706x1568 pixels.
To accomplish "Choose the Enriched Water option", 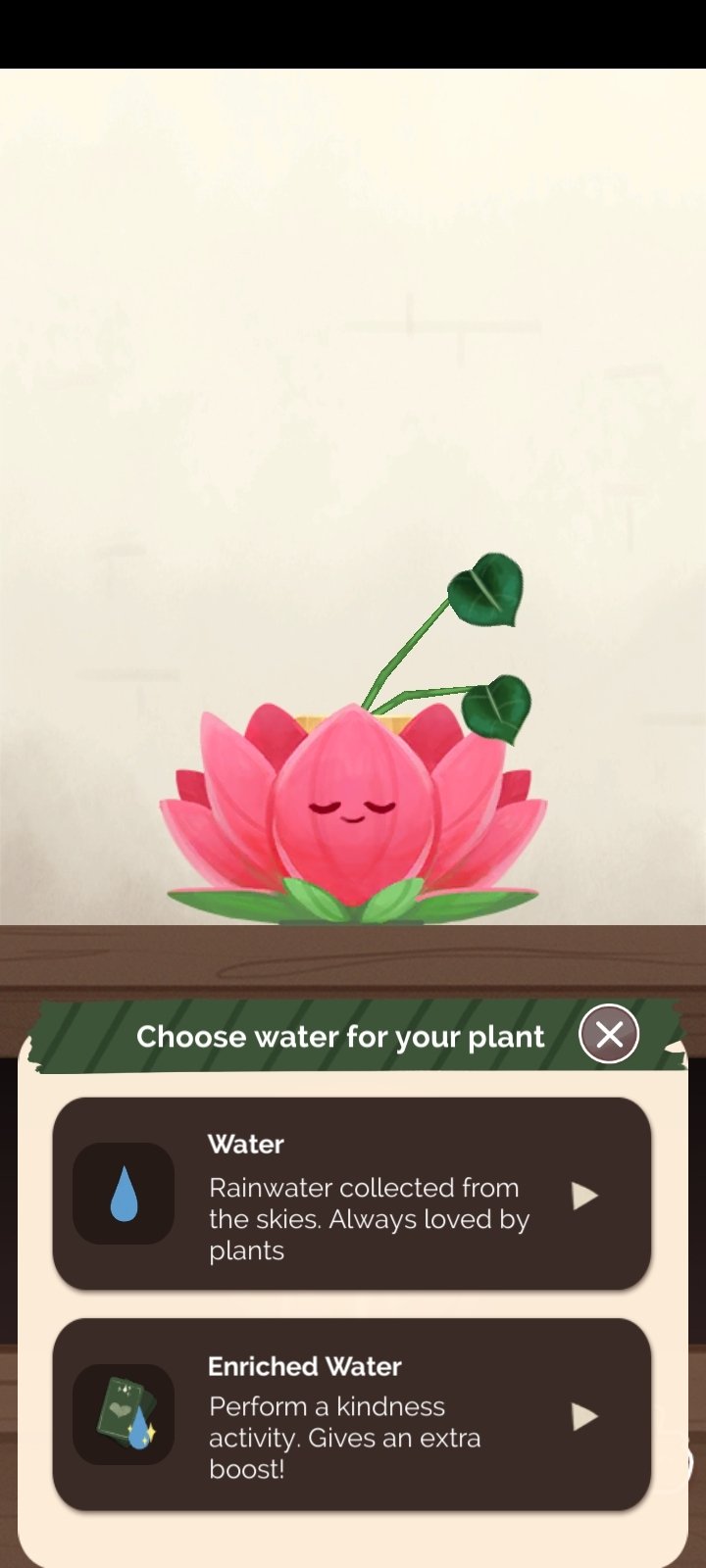I will pos(351,1414).
